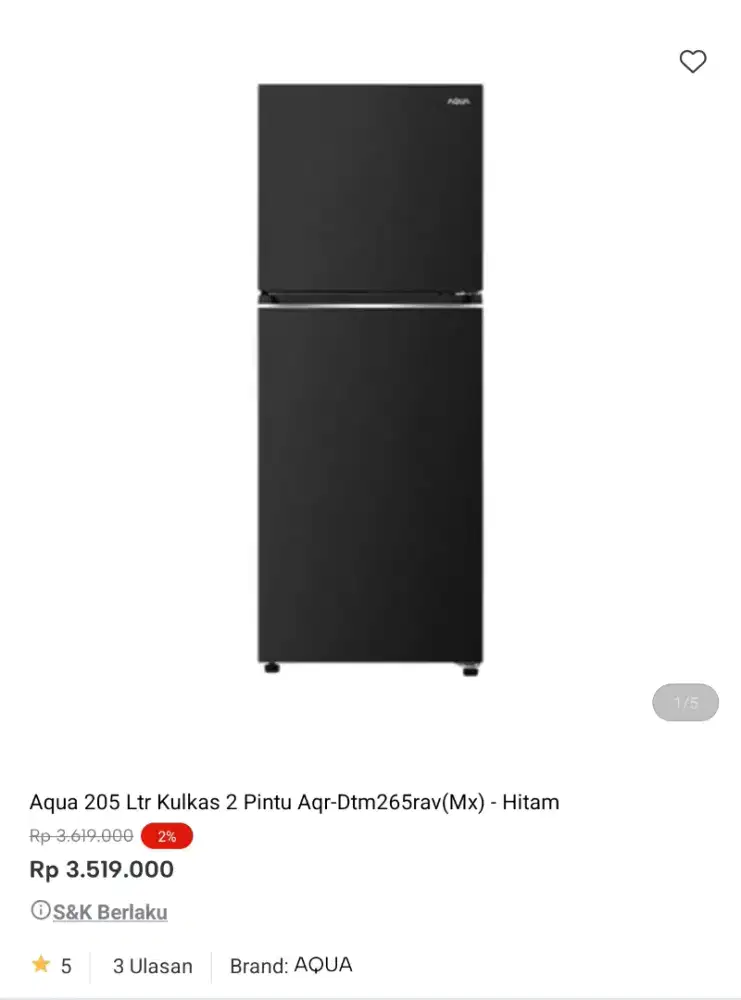Open the S&K Berlaku terms link
Screen dimensions: 741x1000
click(x=109, y=912)
